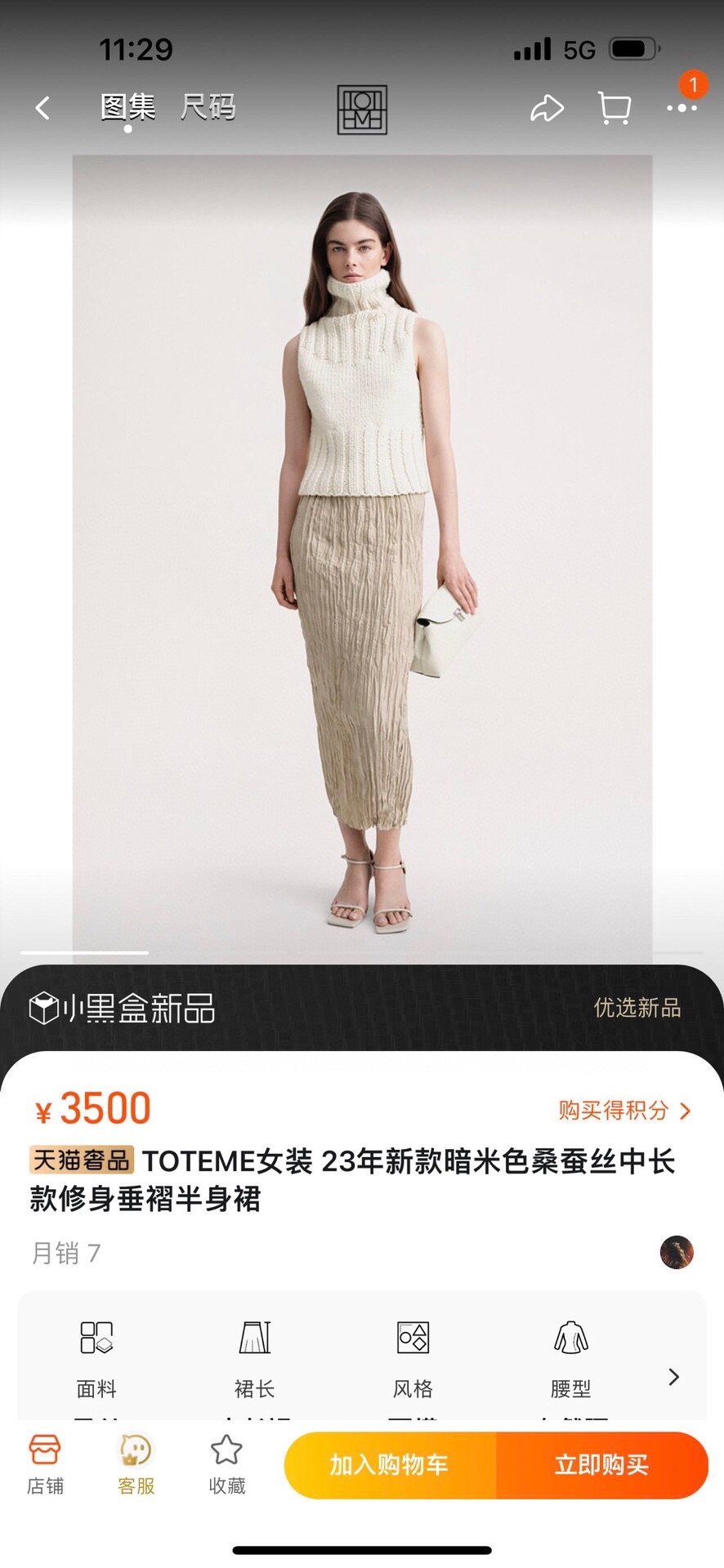Open the more options menu
The width and height of the screenshot is (724, 1568).
click(681, 108)
